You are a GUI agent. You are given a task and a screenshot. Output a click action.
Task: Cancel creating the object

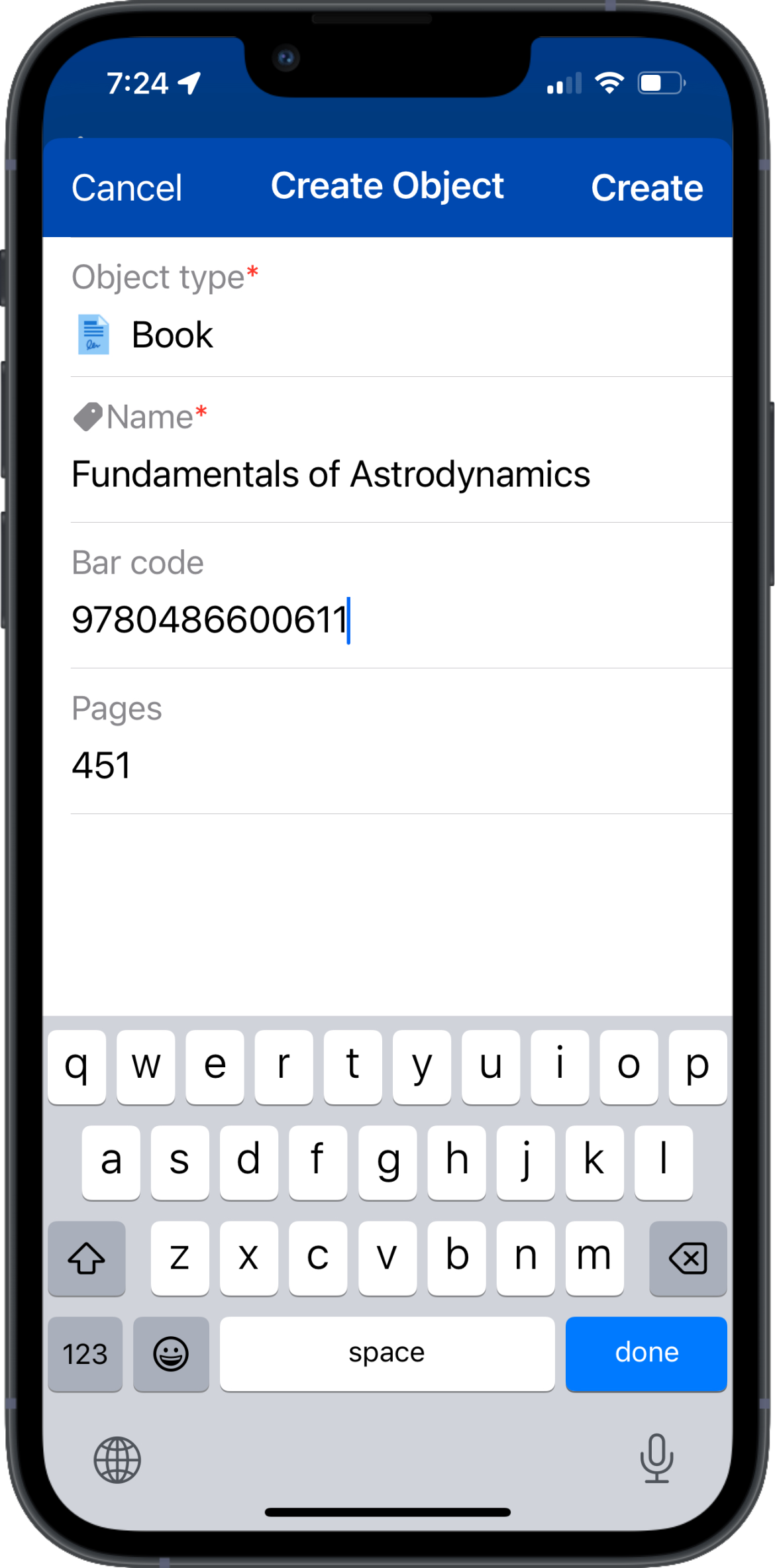click(x=127, y=188)
